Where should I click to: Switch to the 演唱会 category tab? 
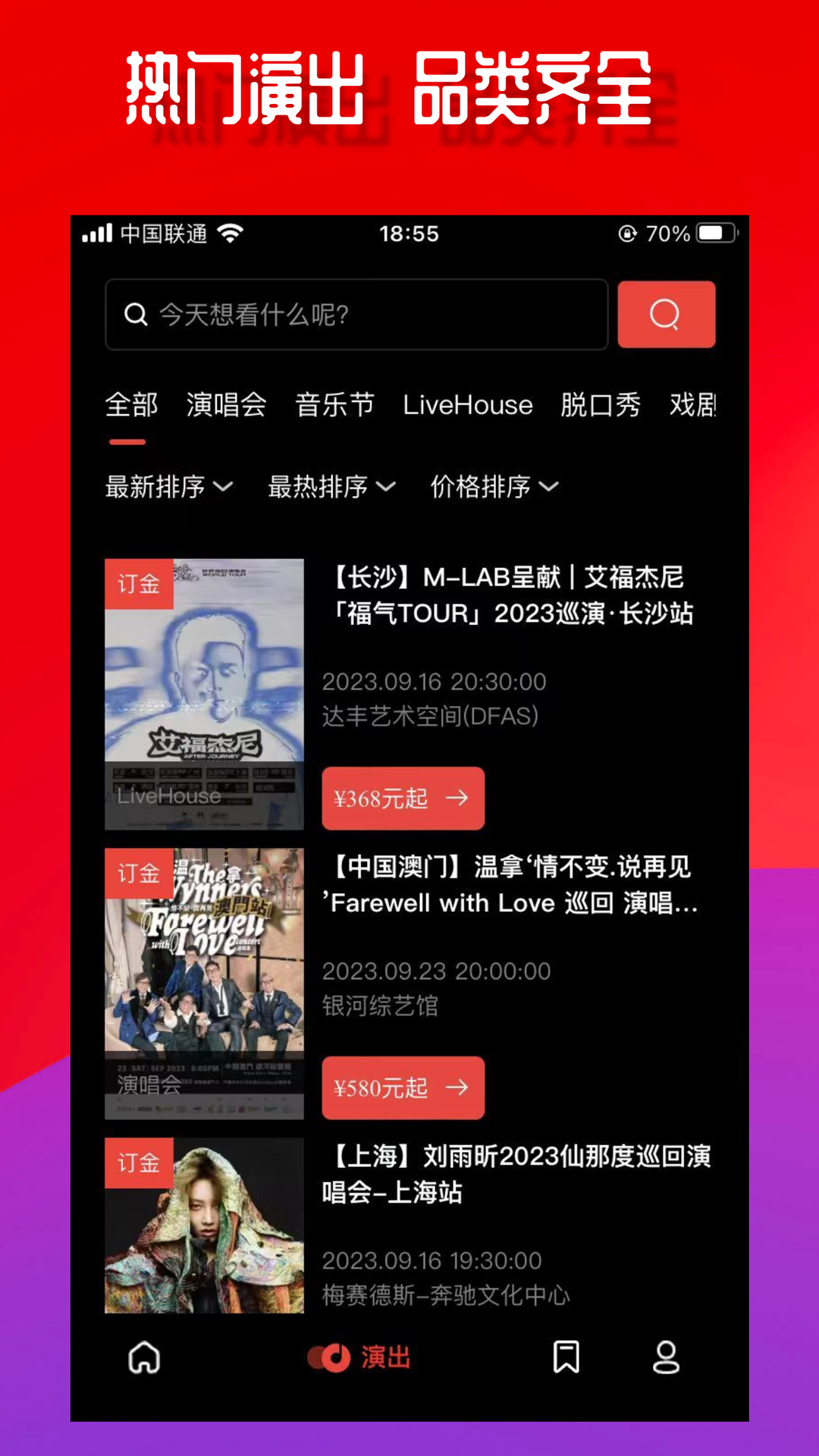point(225,405)
